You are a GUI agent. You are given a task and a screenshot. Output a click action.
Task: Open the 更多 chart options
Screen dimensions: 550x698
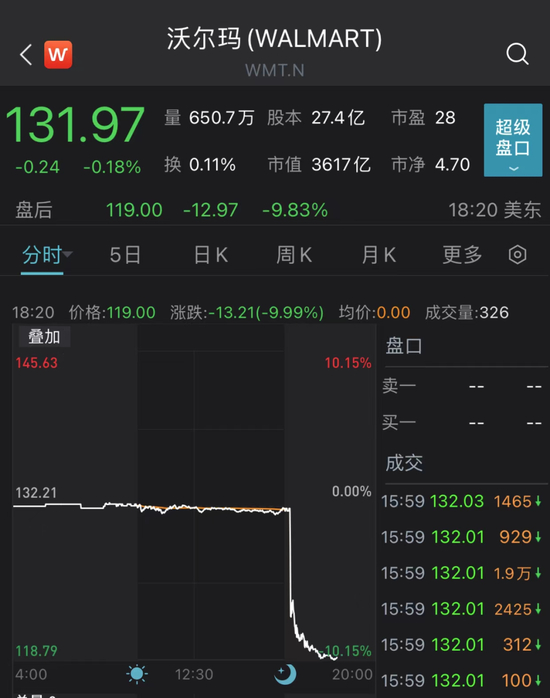click(462, 255)
